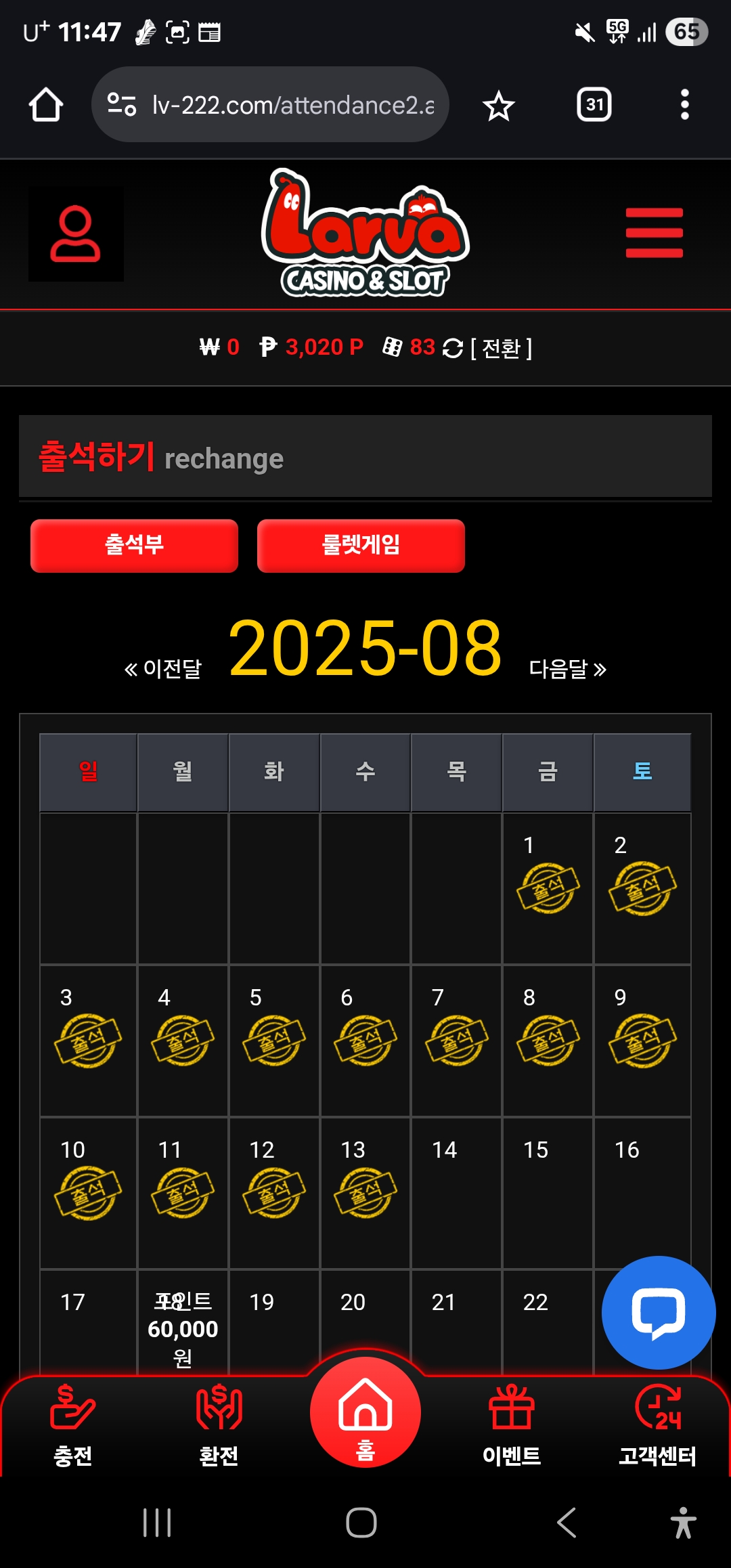Open the 룰렛게임 button
This screenshot has width=731, height=1568.
click(x=361, y=546)
